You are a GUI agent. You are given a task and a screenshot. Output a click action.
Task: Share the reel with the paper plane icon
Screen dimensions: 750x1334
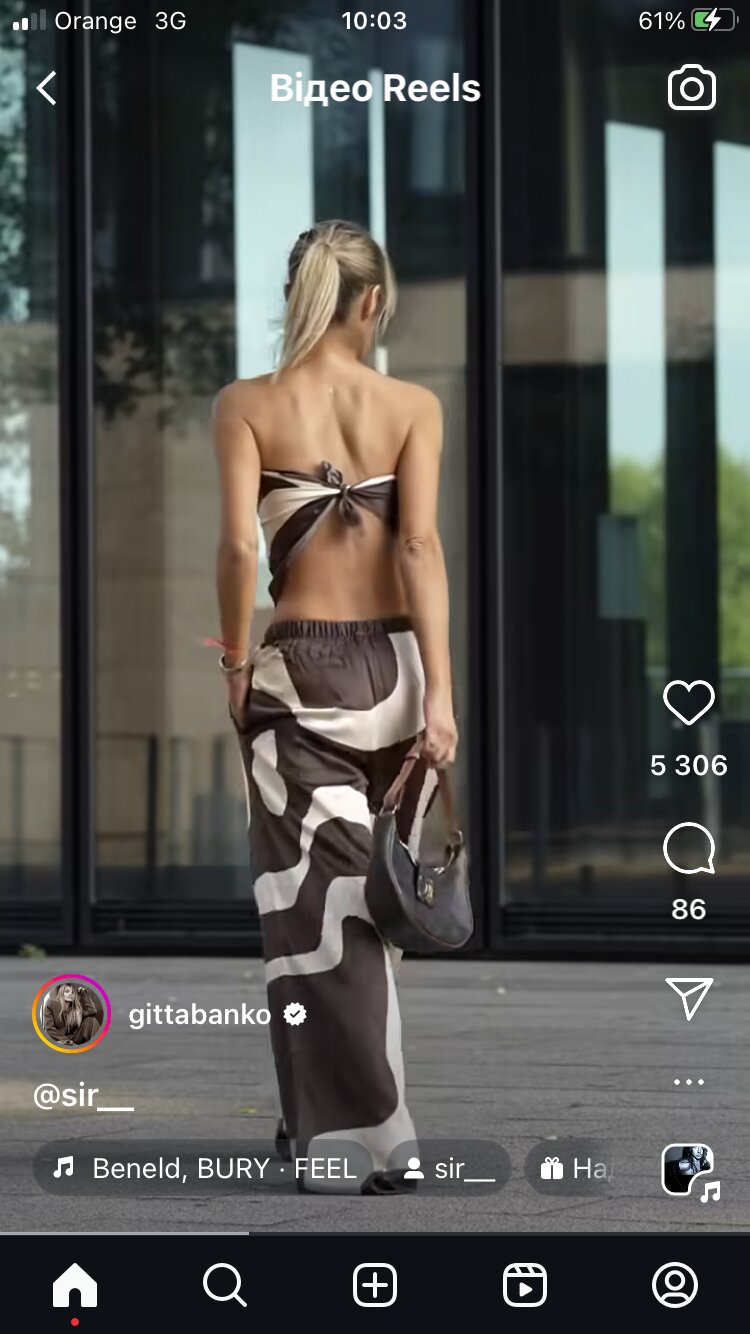[689, 997]
